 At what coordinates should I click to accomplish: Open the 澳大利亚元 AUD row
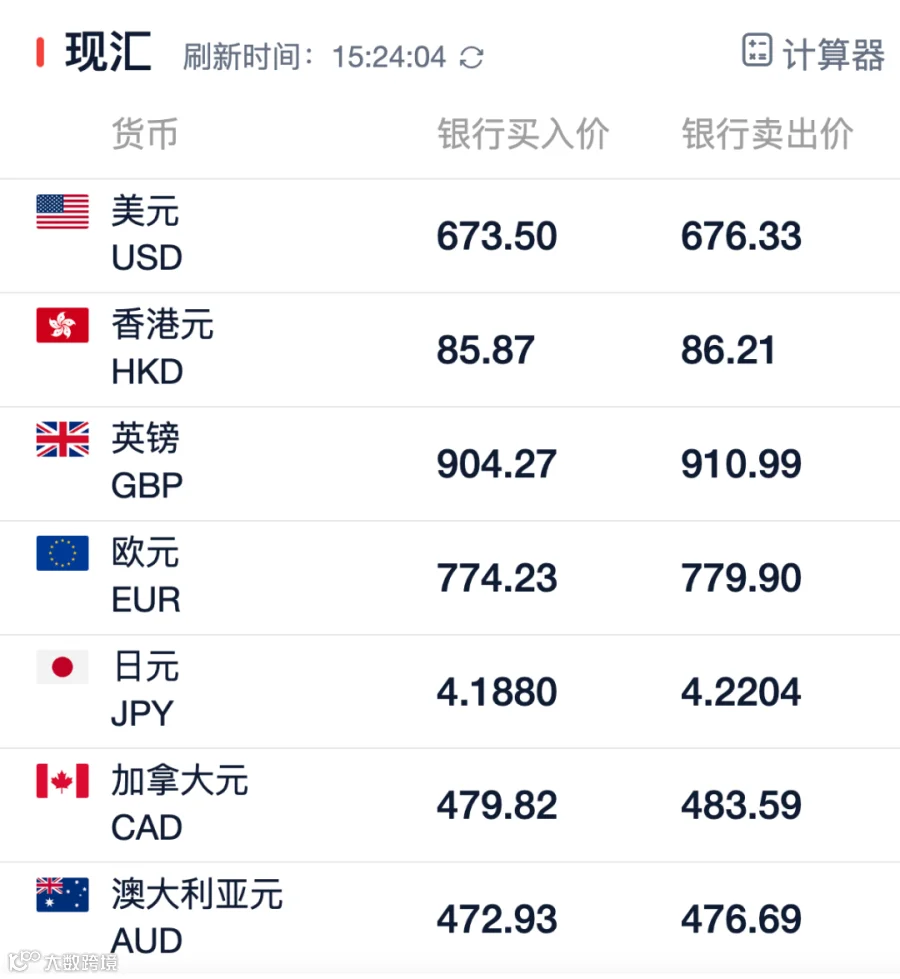[450, 919]
